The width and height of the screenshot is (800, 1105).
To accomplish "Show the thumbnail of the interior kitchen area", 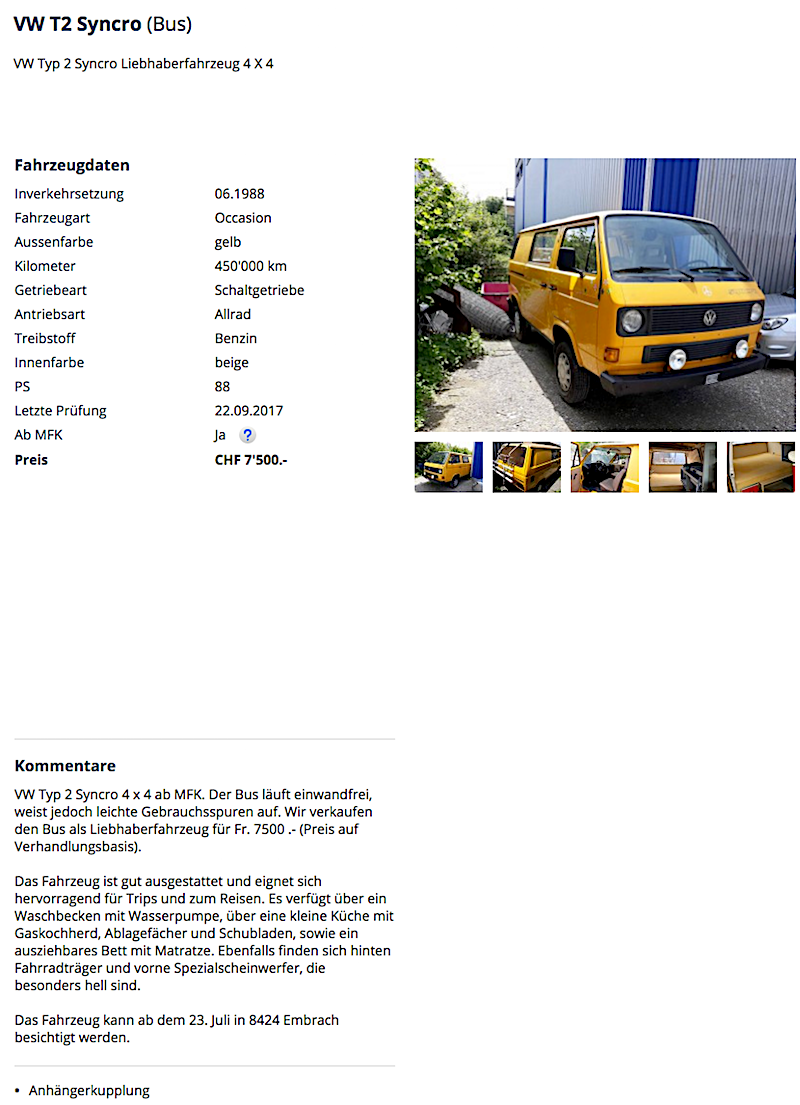I will (682, 467).
